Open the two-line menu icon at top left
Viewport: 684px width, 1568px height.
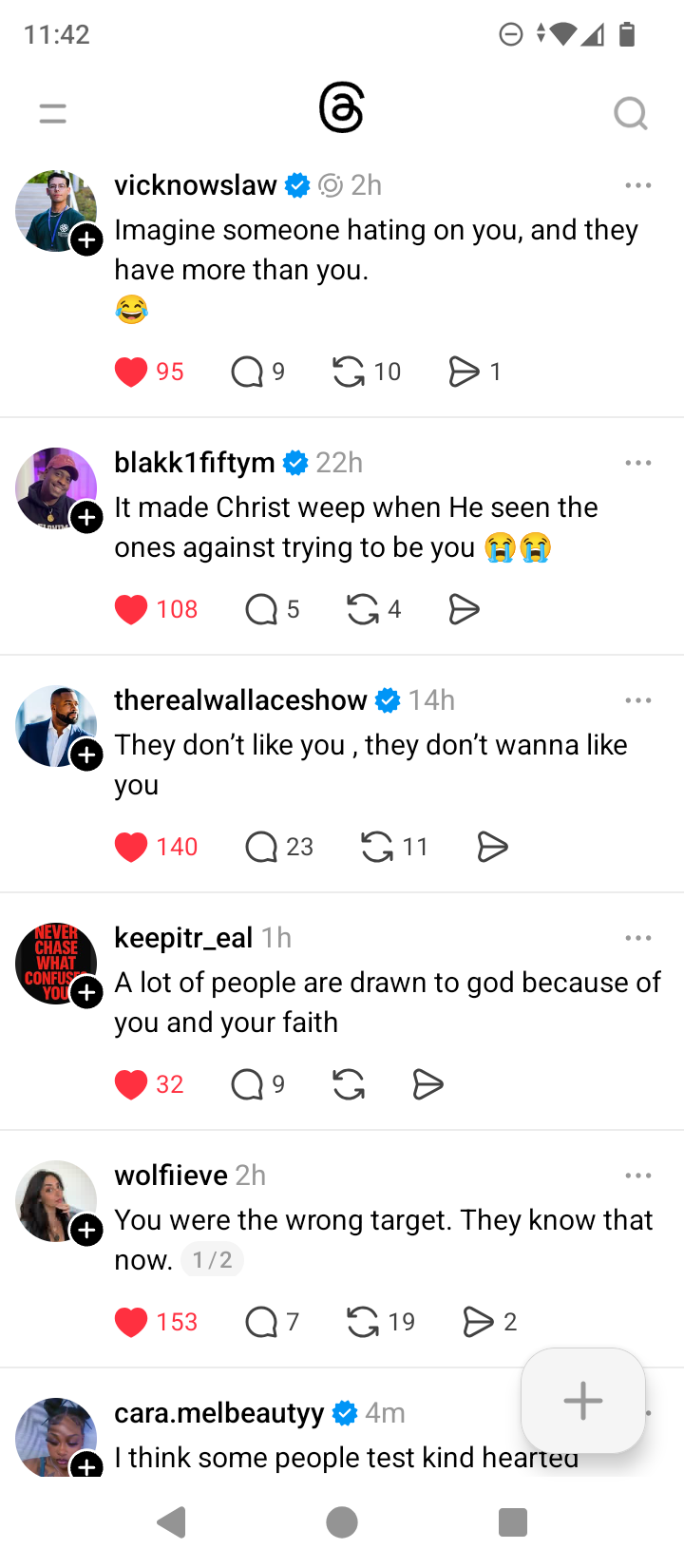point(53,114)
